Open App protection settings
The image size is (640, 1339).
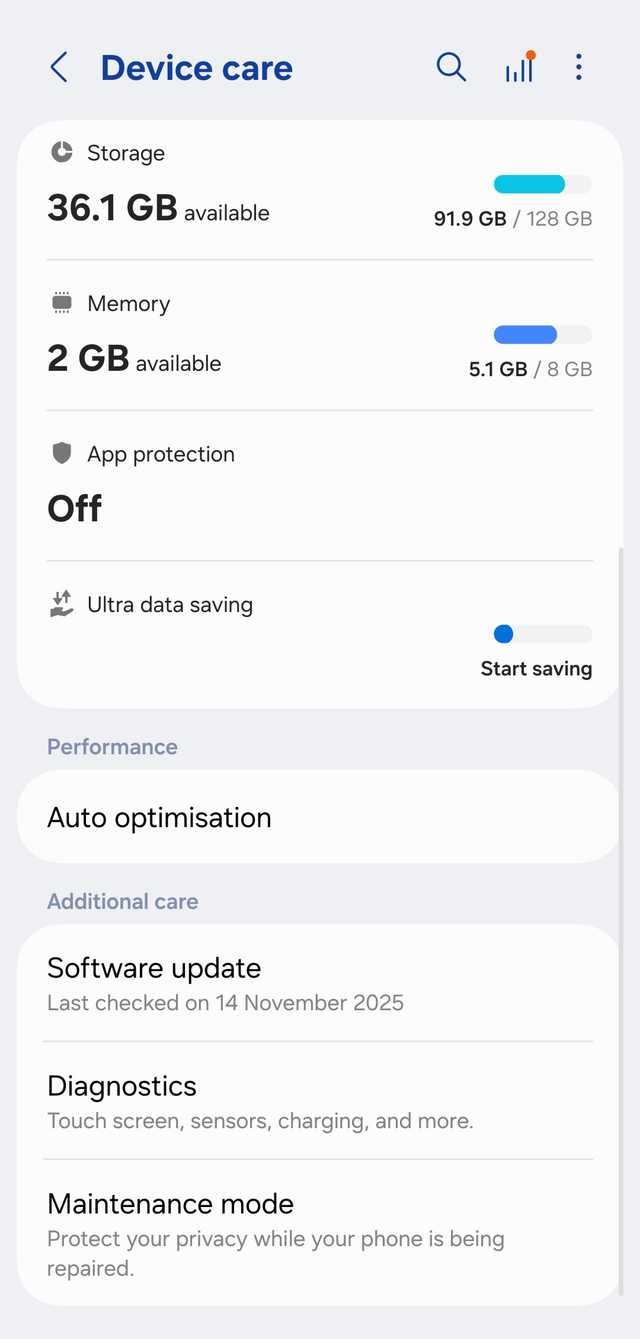319,487
